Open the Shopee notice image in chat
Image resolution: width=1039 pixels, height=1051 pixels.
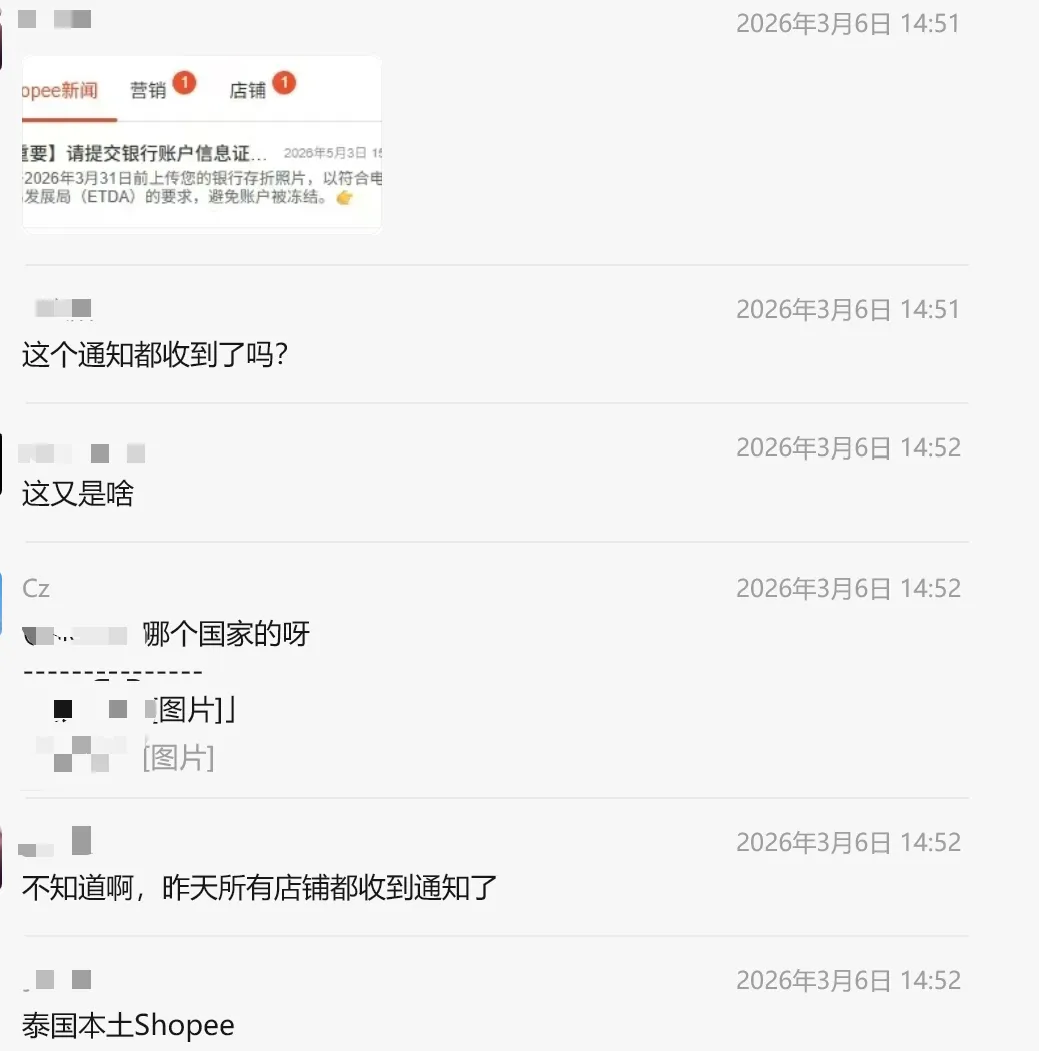(x=201, y=145)
